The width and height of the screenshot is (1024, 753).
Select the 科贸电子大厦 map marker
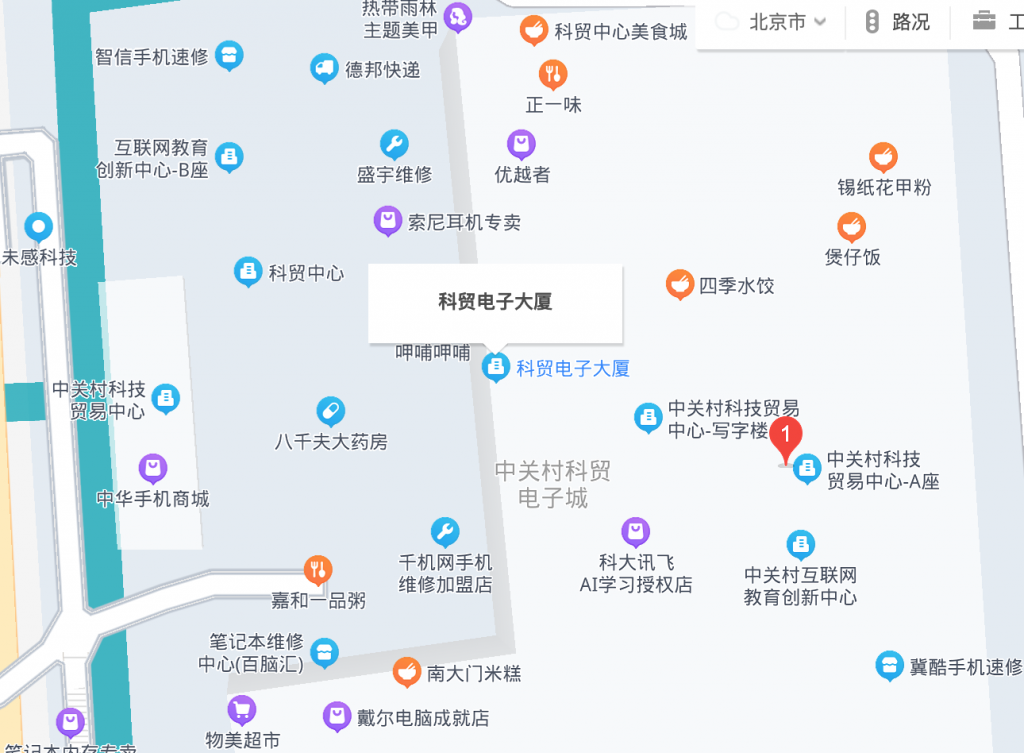click(x=495, y=367)
